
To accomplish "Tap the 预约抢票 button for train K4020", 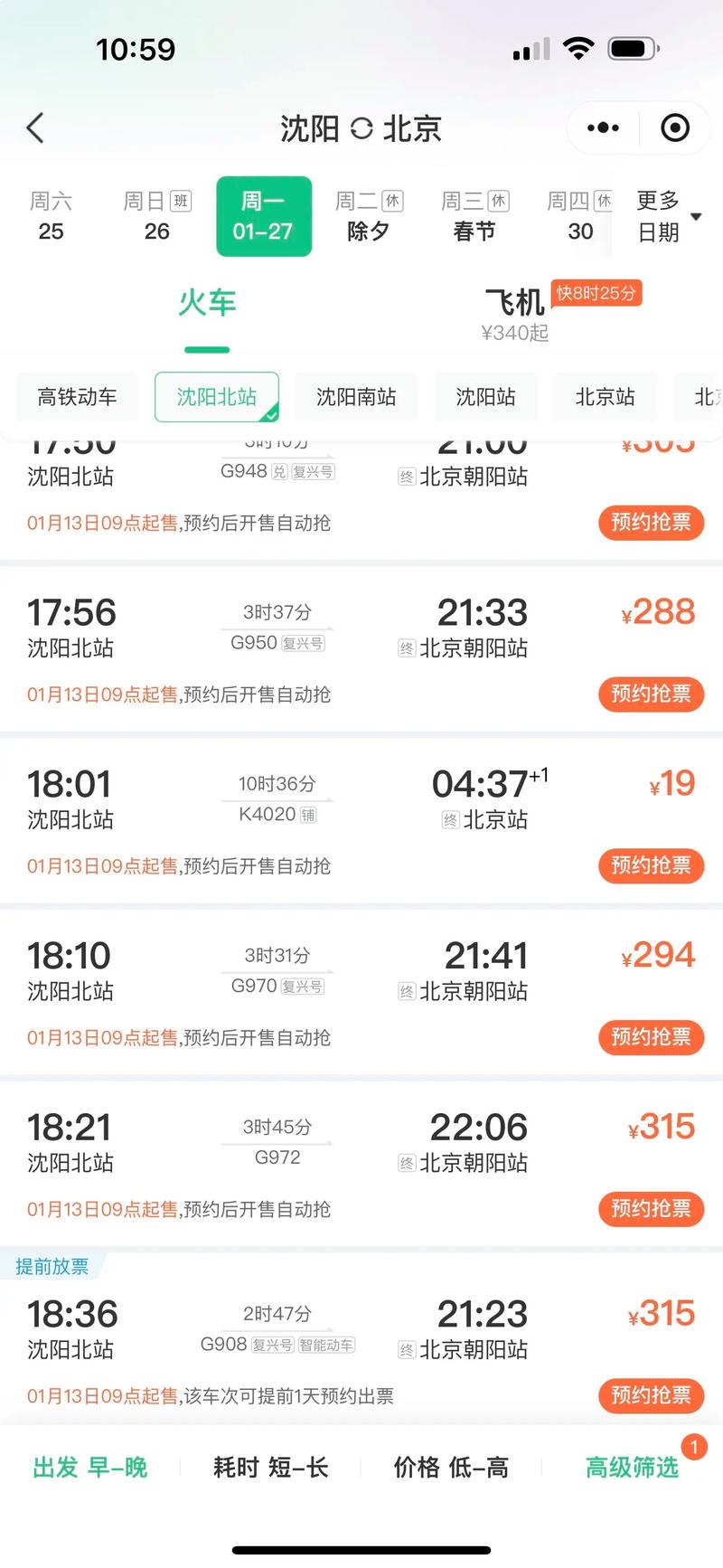I will tap(651, 866).
